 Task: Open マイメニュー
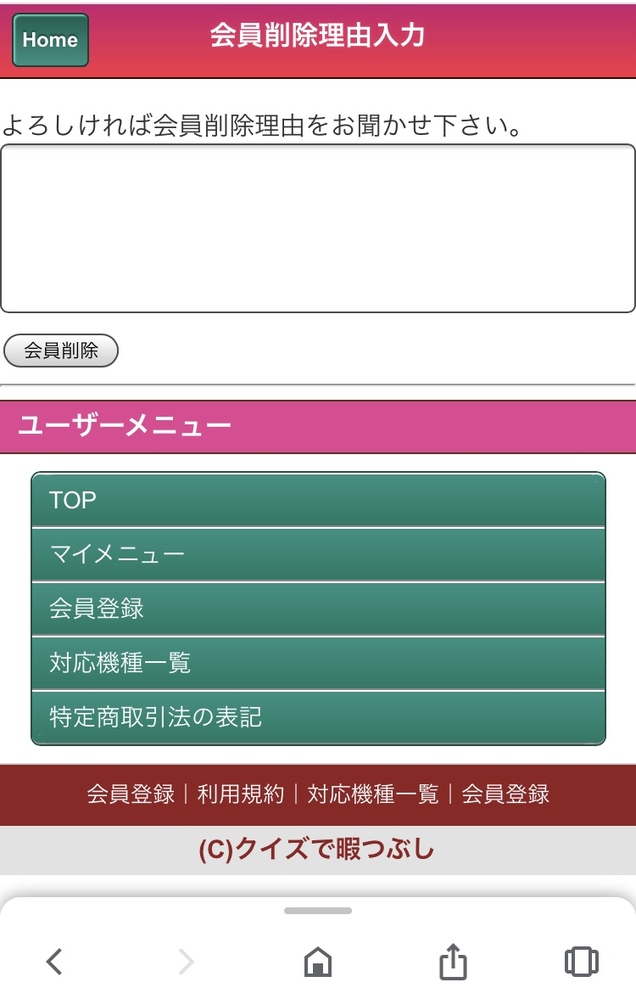pyautogui.click(x=318, y=554)
